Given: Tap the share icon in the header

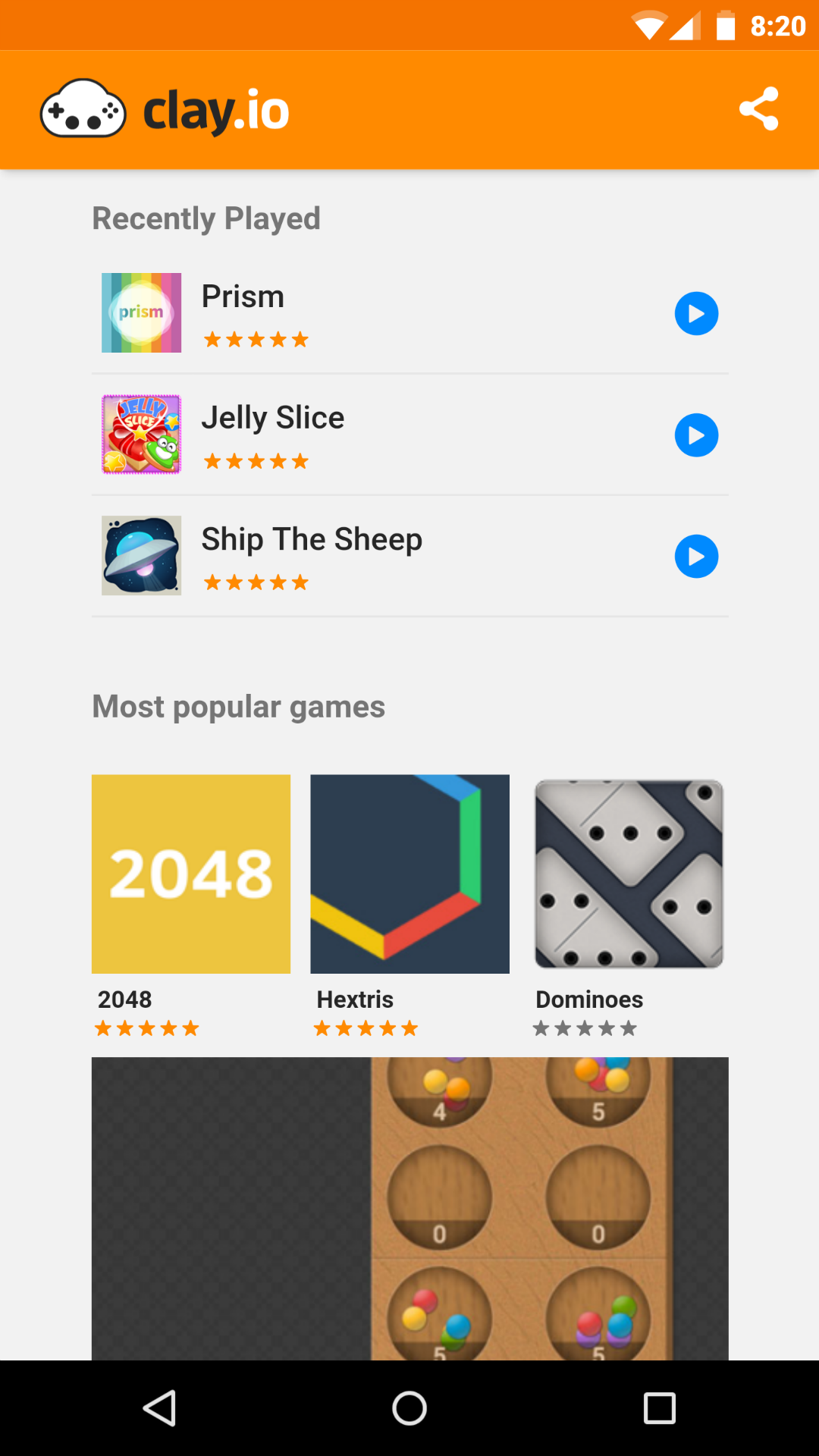Looking at the screenshot, I should click(x=760, y=108).
